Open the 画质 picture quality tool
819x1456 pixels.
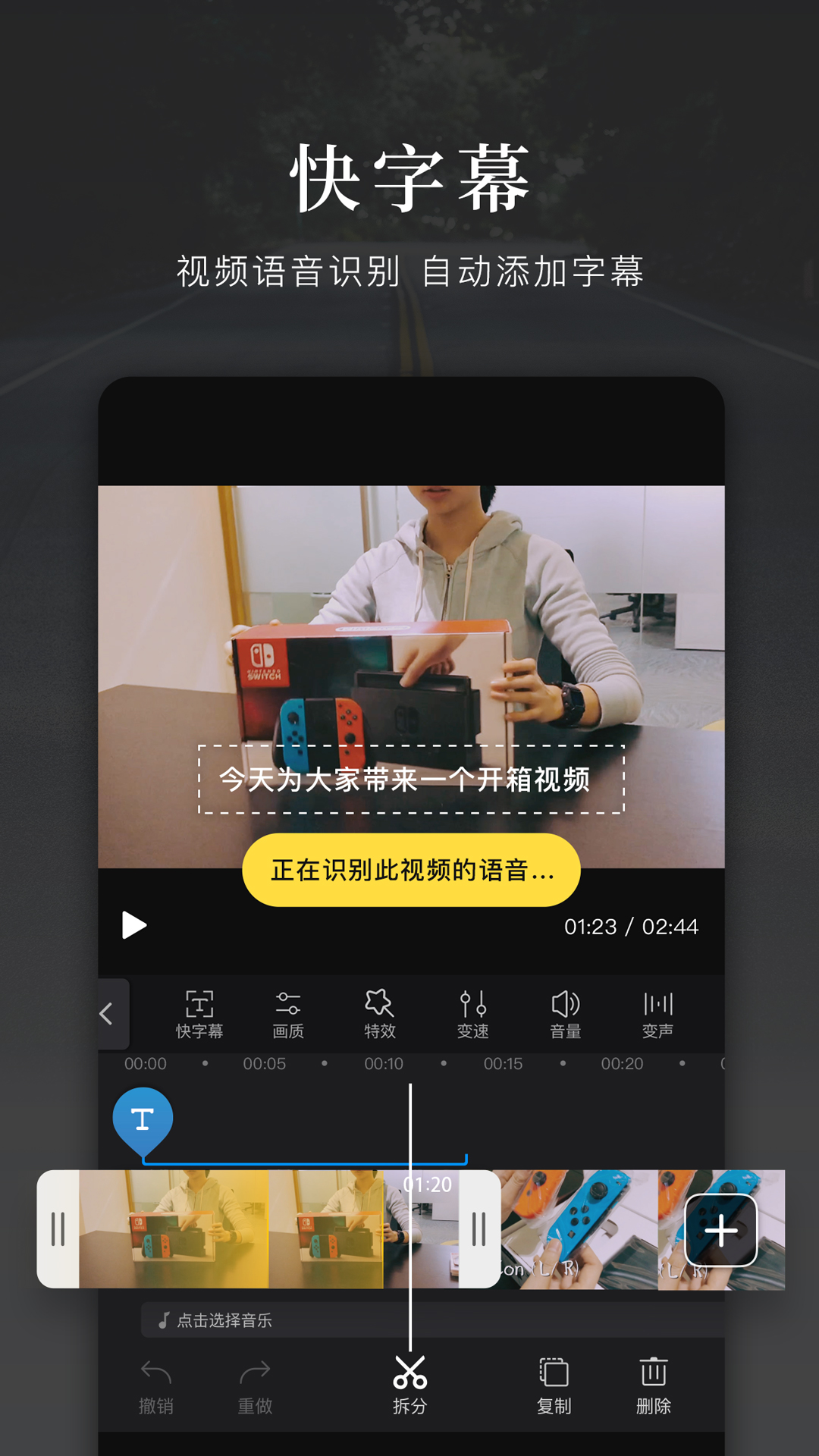[x=288, y=1015]
